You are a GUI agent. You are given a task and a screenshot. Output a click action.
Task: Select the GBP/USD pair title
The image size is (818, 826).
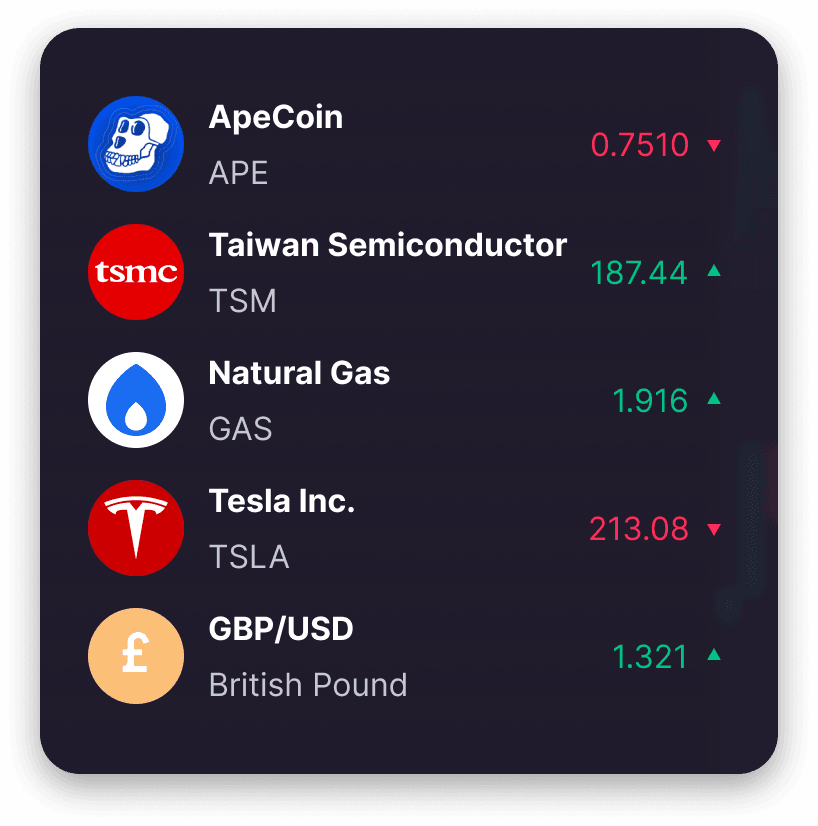click(x=280, y=628)
